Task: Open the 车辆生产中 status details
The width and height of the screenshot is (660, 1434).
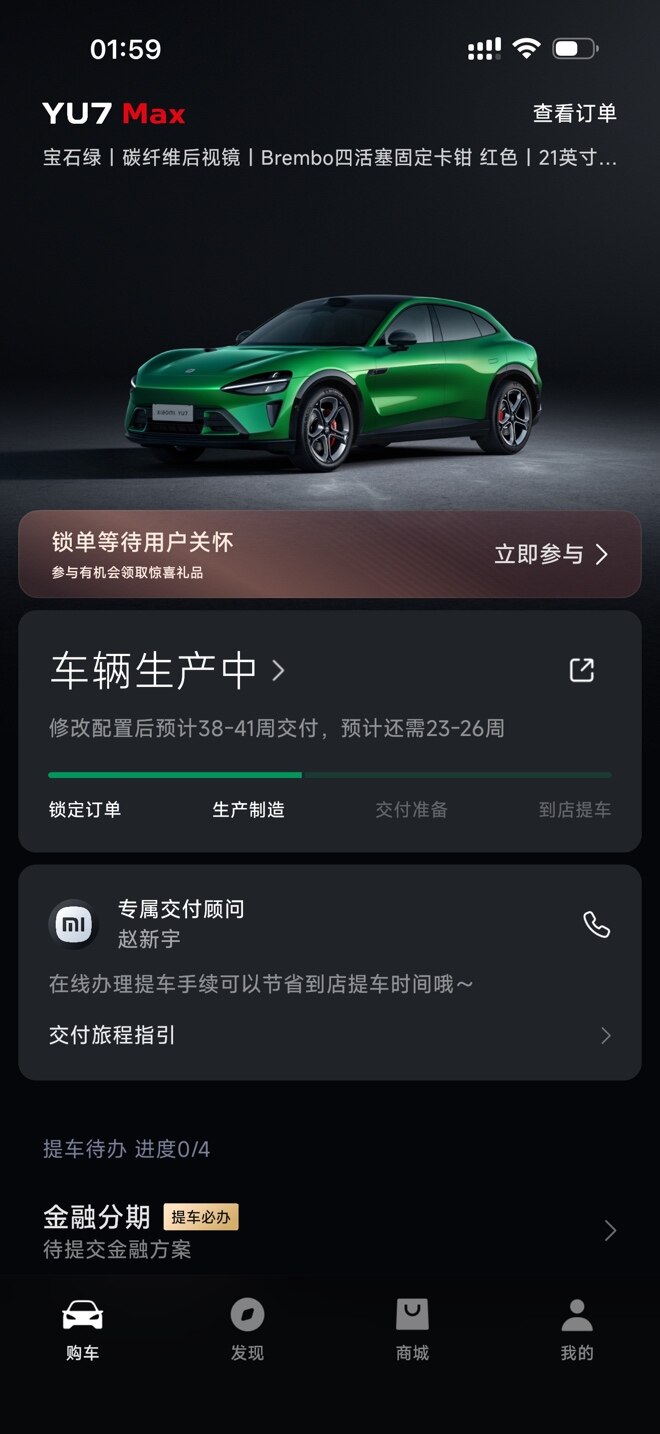Action: [168, 671]
